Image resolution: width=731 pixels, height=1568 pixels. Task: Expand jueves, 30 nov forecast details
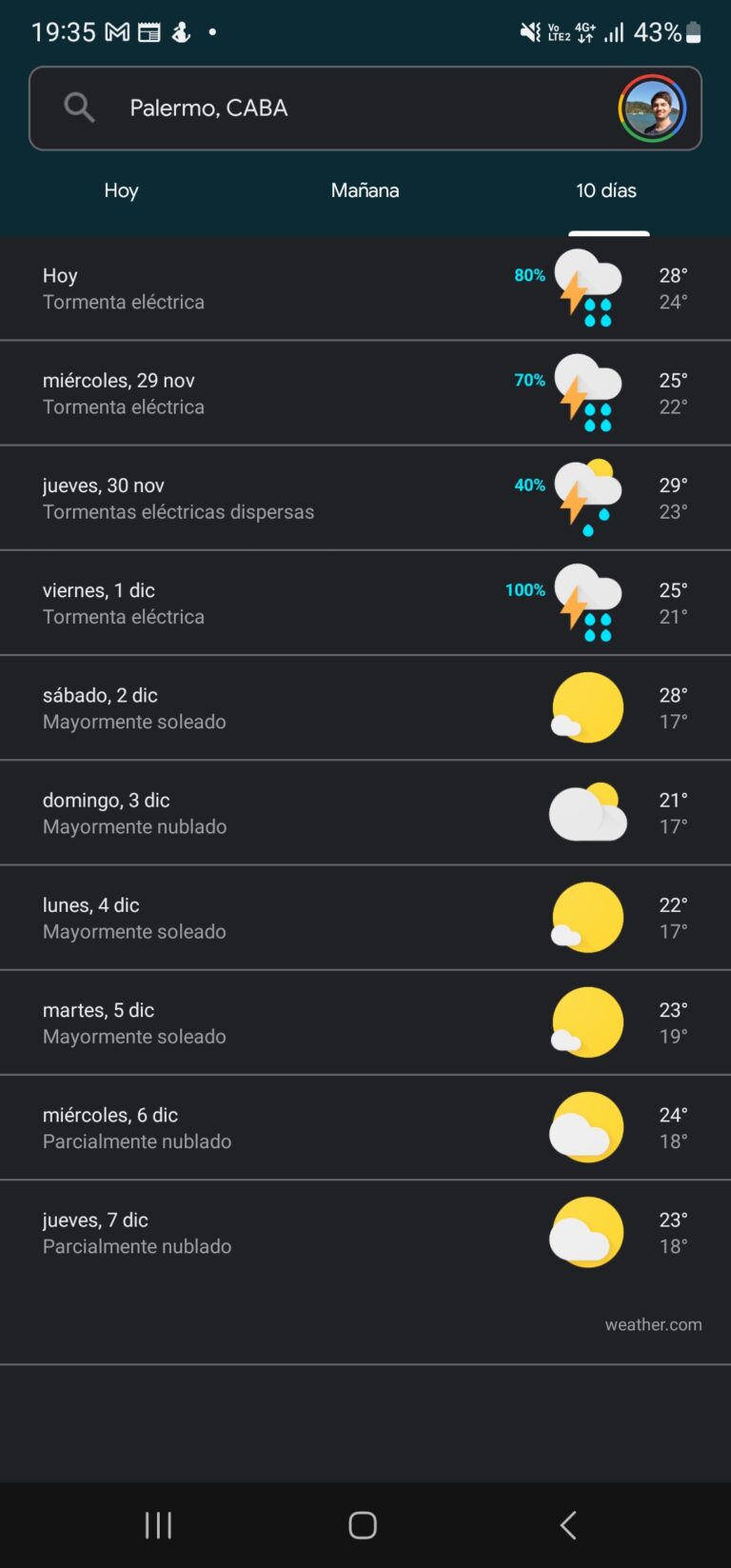coord(365,498)
